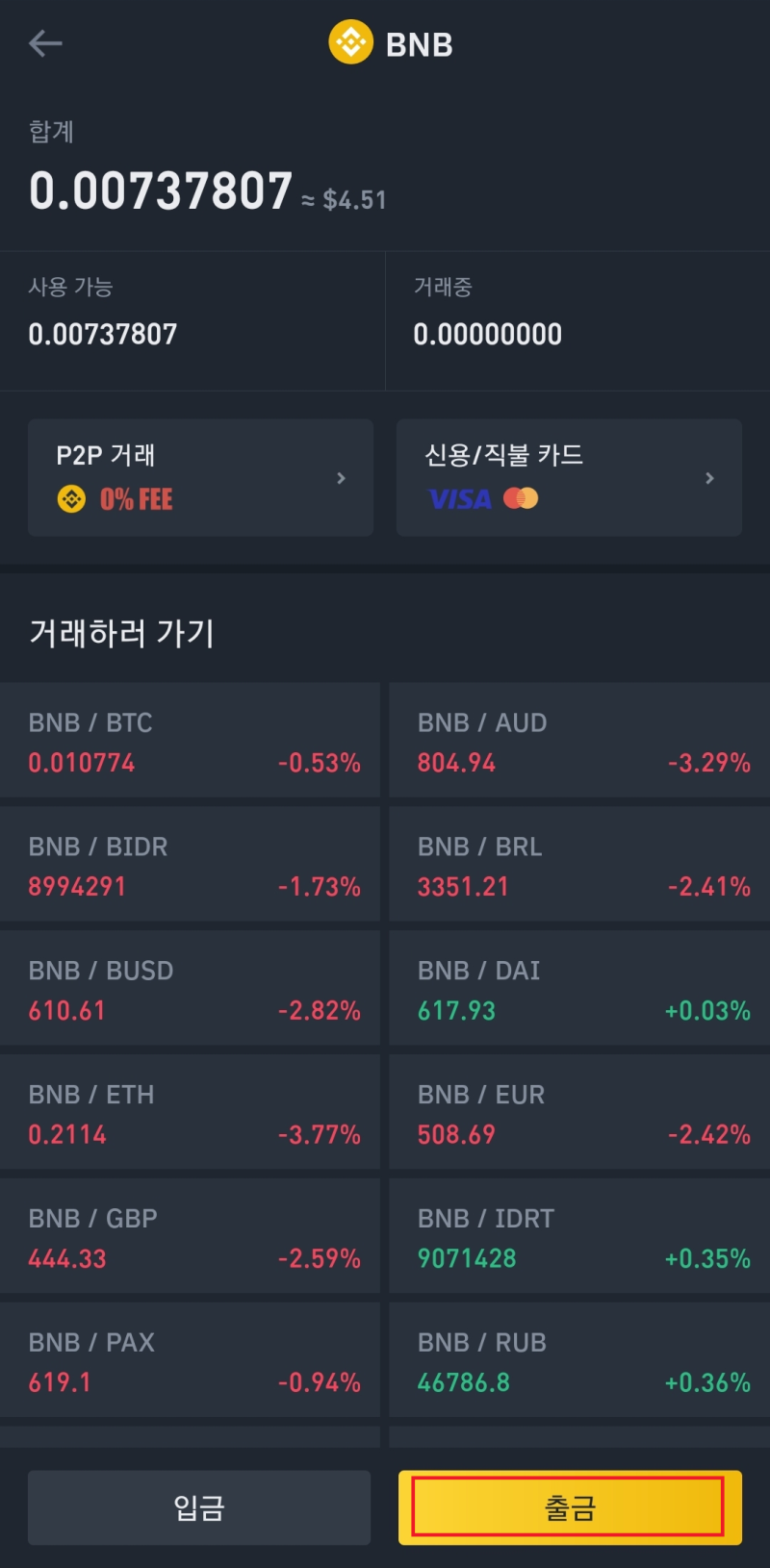Screen dimensions: 770x1568
Task: Select the Mastercard payment icon
Action: pos(521,498)
